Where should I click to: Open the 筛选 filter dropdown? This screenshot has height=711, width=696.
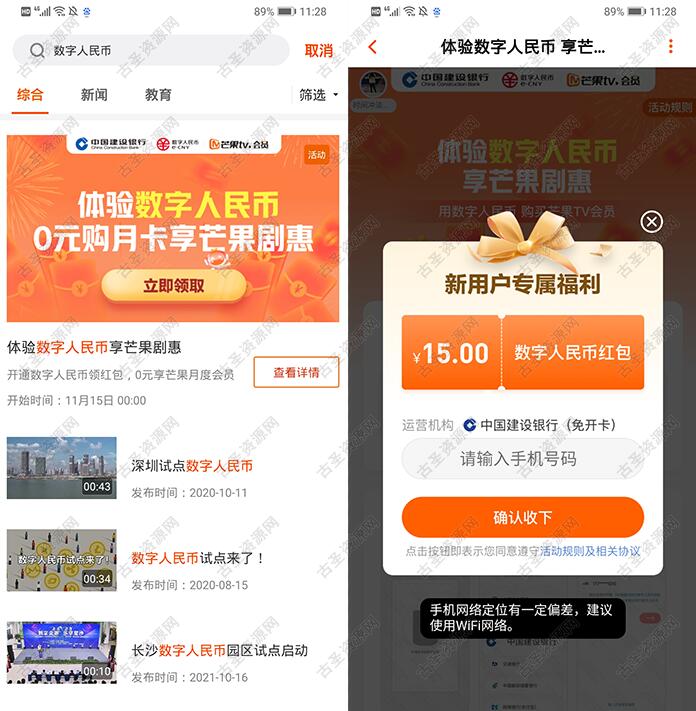[318, 95]
